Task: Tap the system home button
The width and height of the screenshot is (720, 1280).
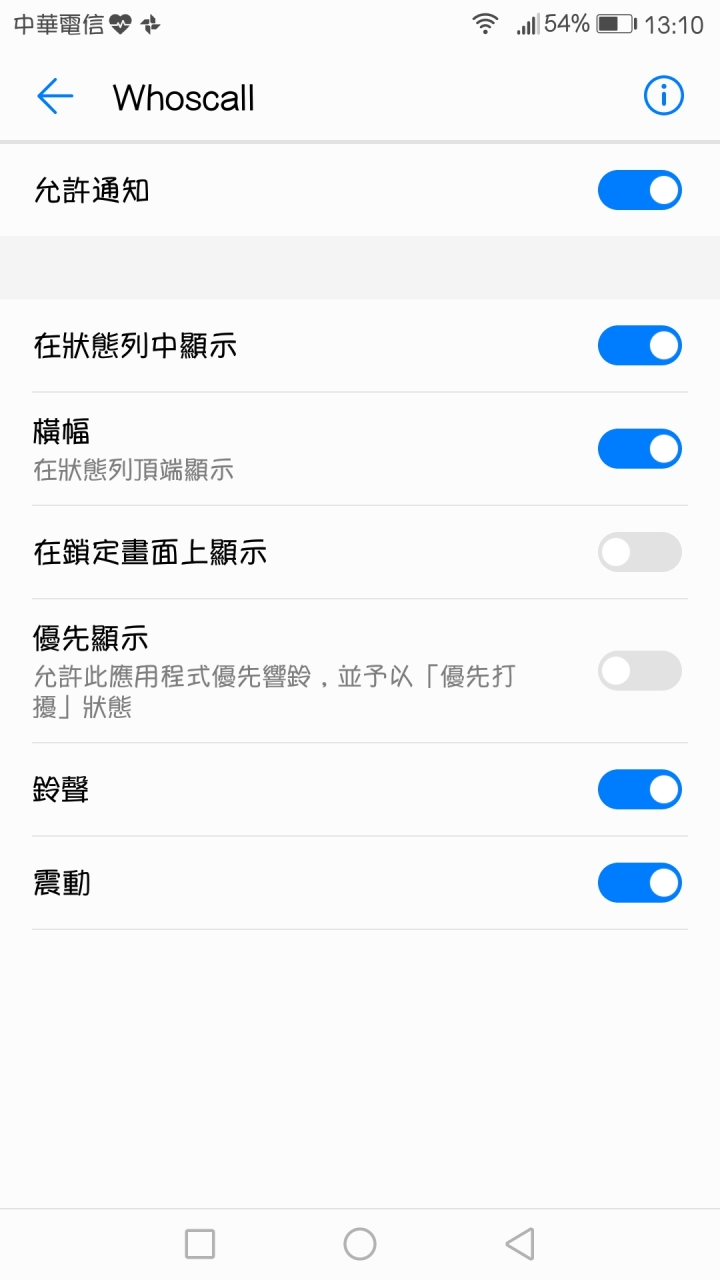Action: 360,1244
